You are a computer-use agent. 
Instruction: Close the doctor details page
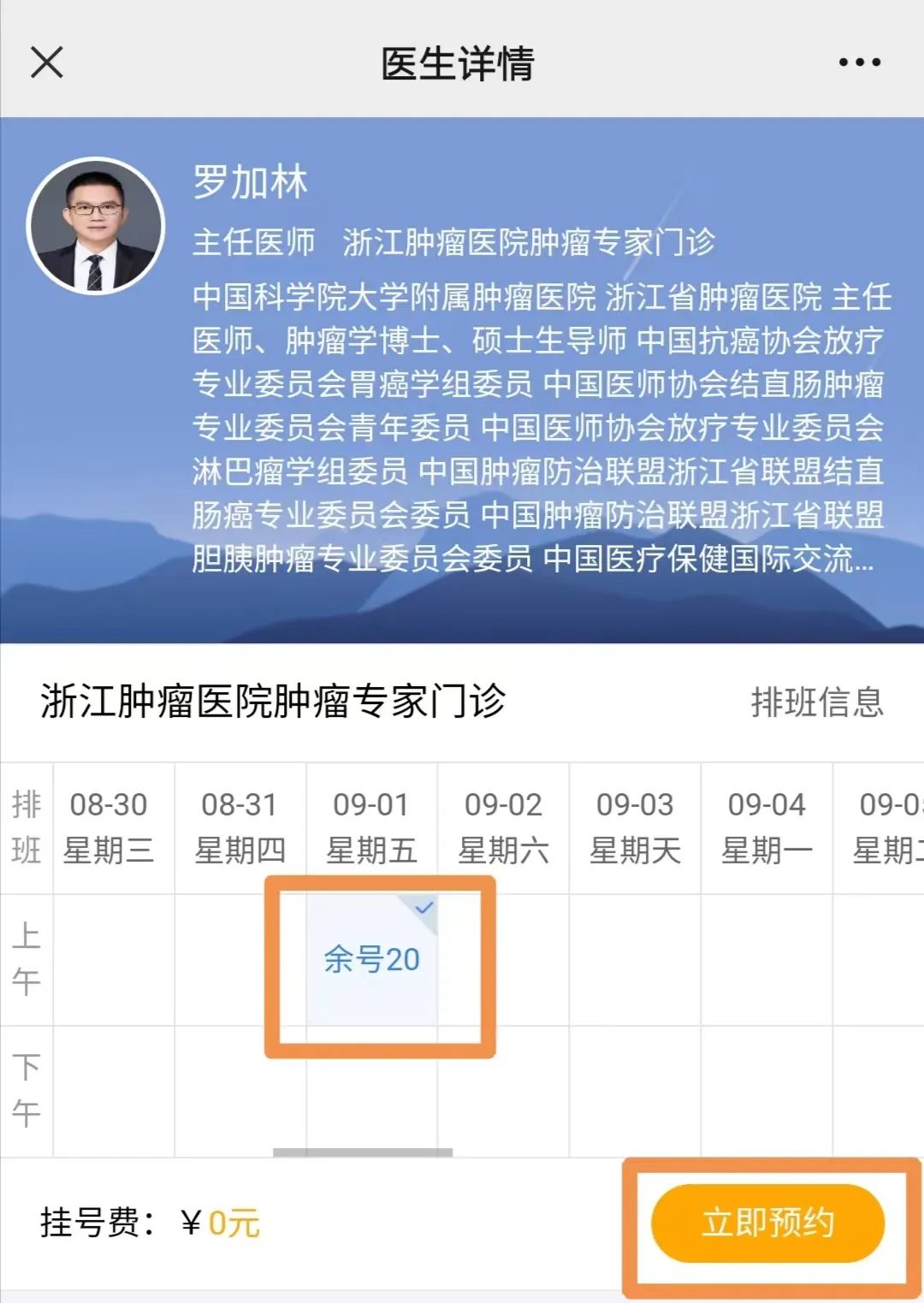[47, 62]
